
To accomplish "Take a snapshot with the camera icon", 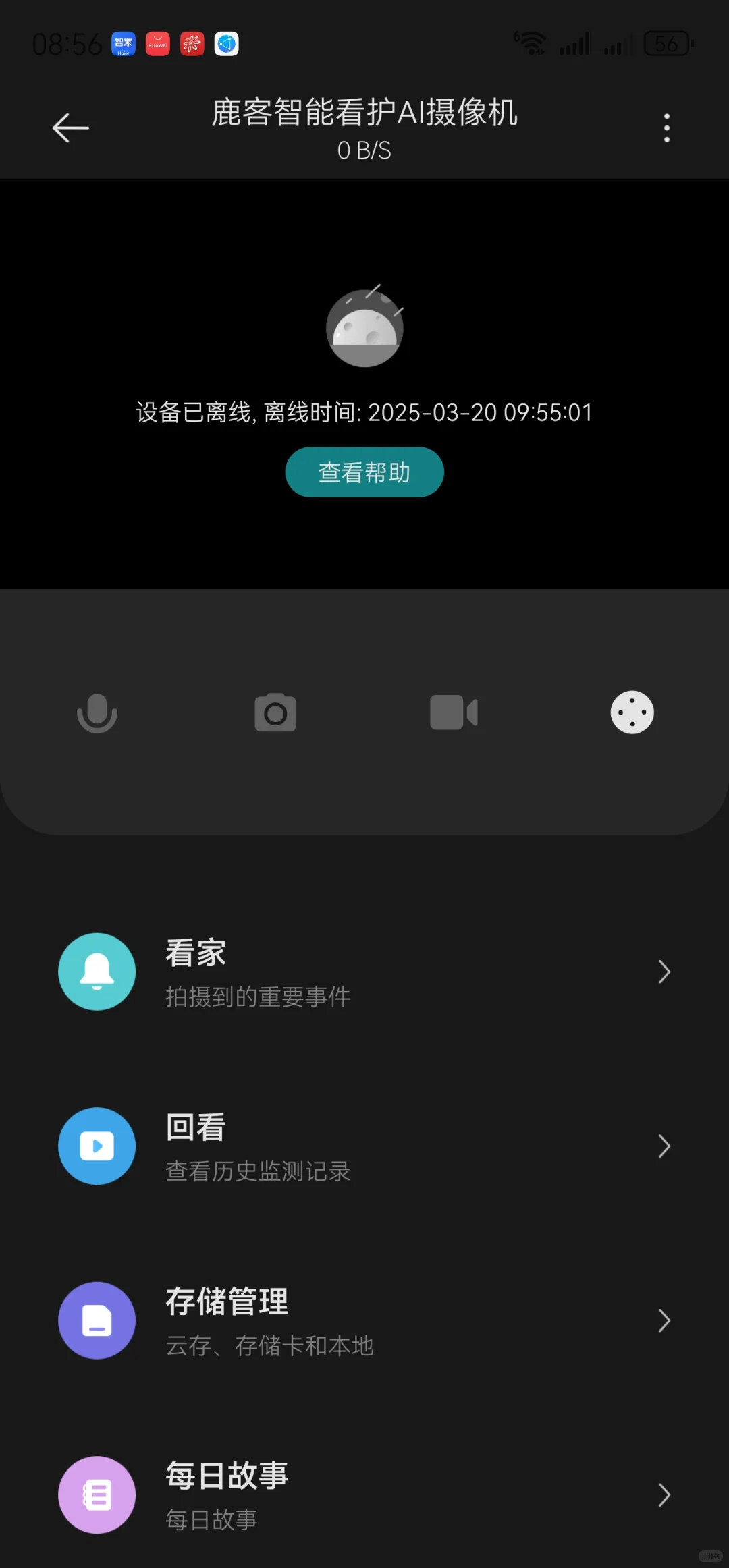I will click(x=275, y=712).
